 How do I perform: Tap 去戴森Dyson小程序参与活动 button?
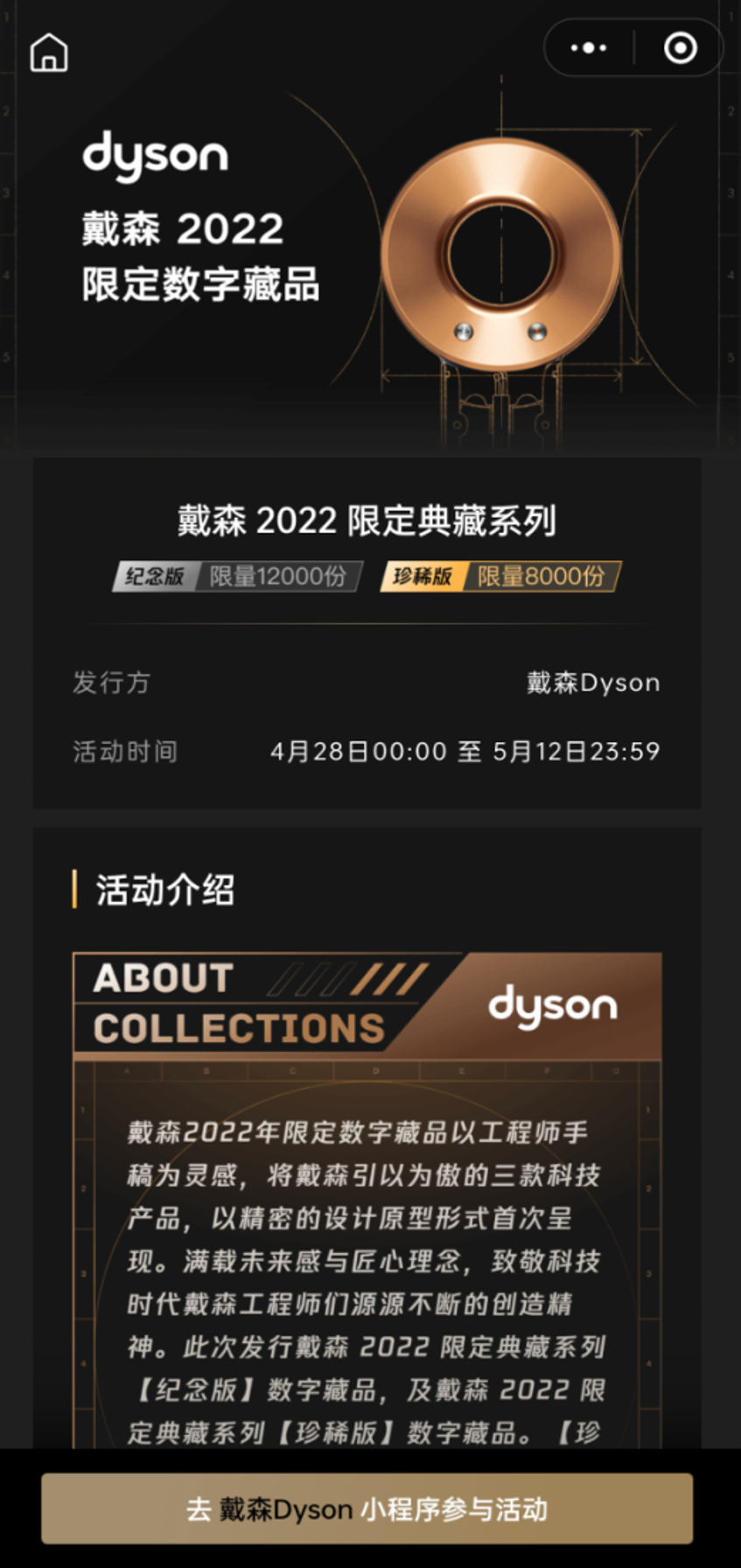367,1508
